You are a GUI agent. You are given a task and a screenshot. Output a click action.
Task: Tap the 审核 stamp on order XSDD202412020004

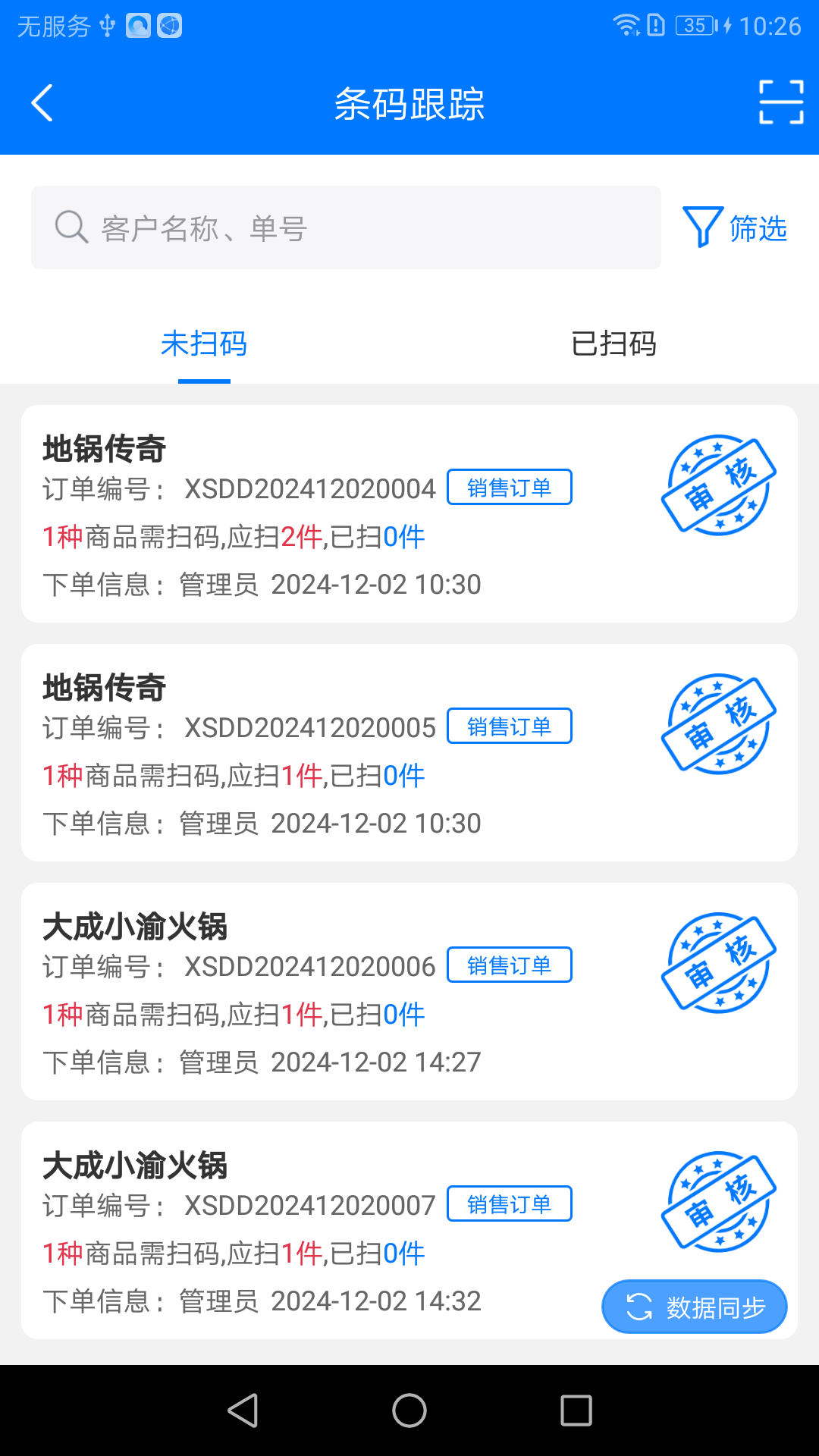click(x=717, y=486)
